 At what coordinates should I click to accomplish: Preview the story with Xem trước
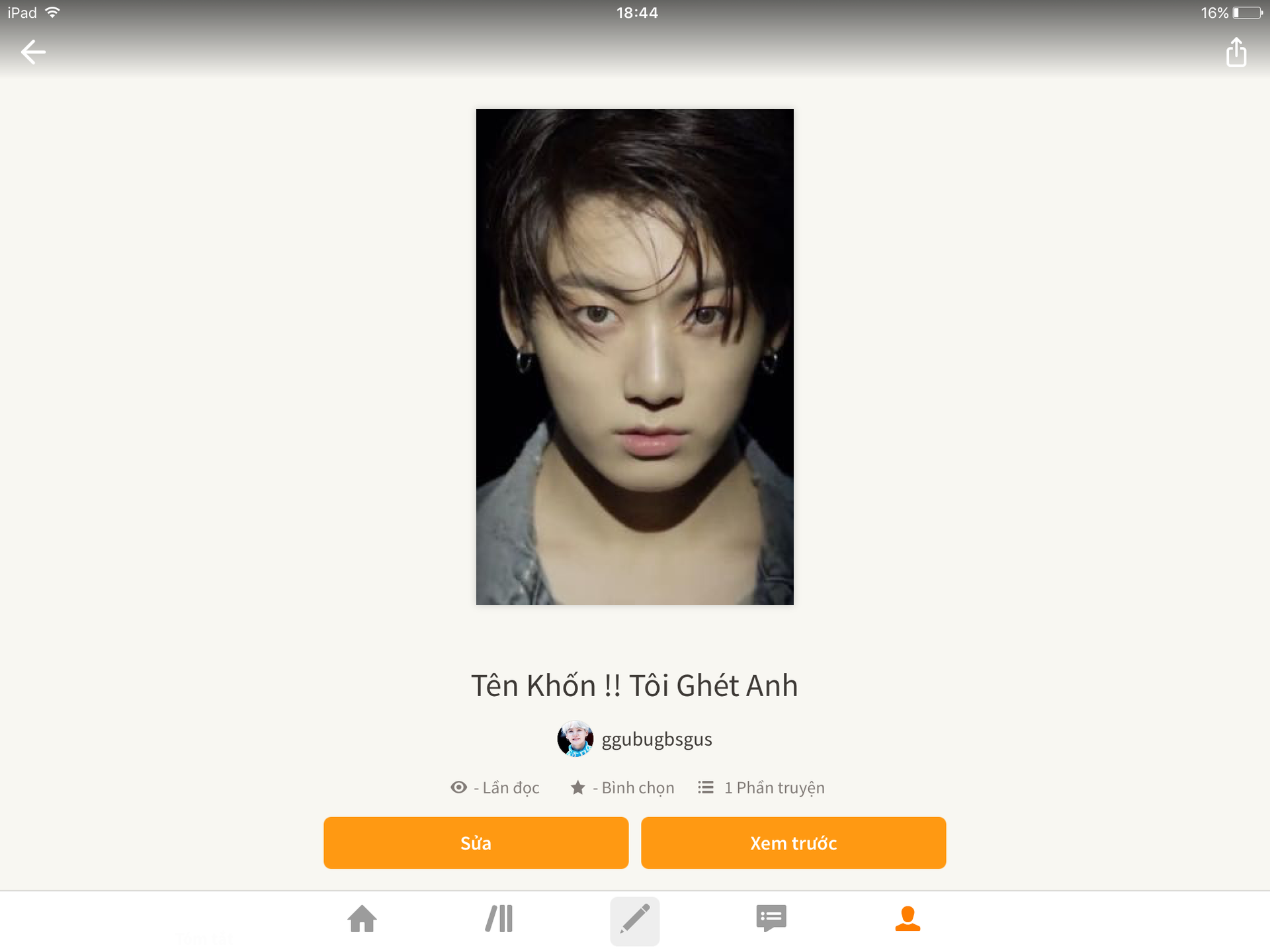click(x=793, y=843)
